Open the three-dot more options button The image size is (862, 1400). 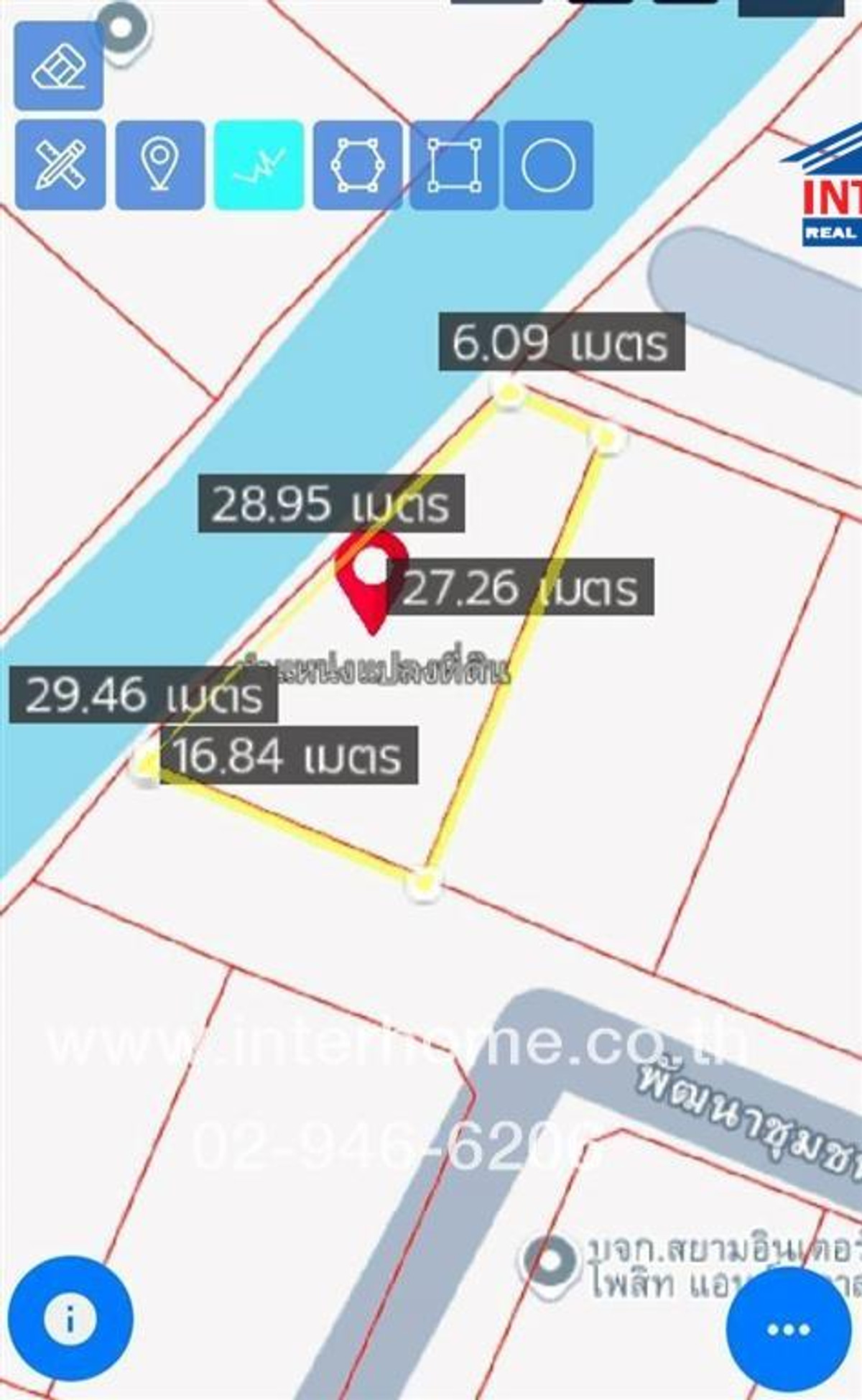coord(788,1328)
